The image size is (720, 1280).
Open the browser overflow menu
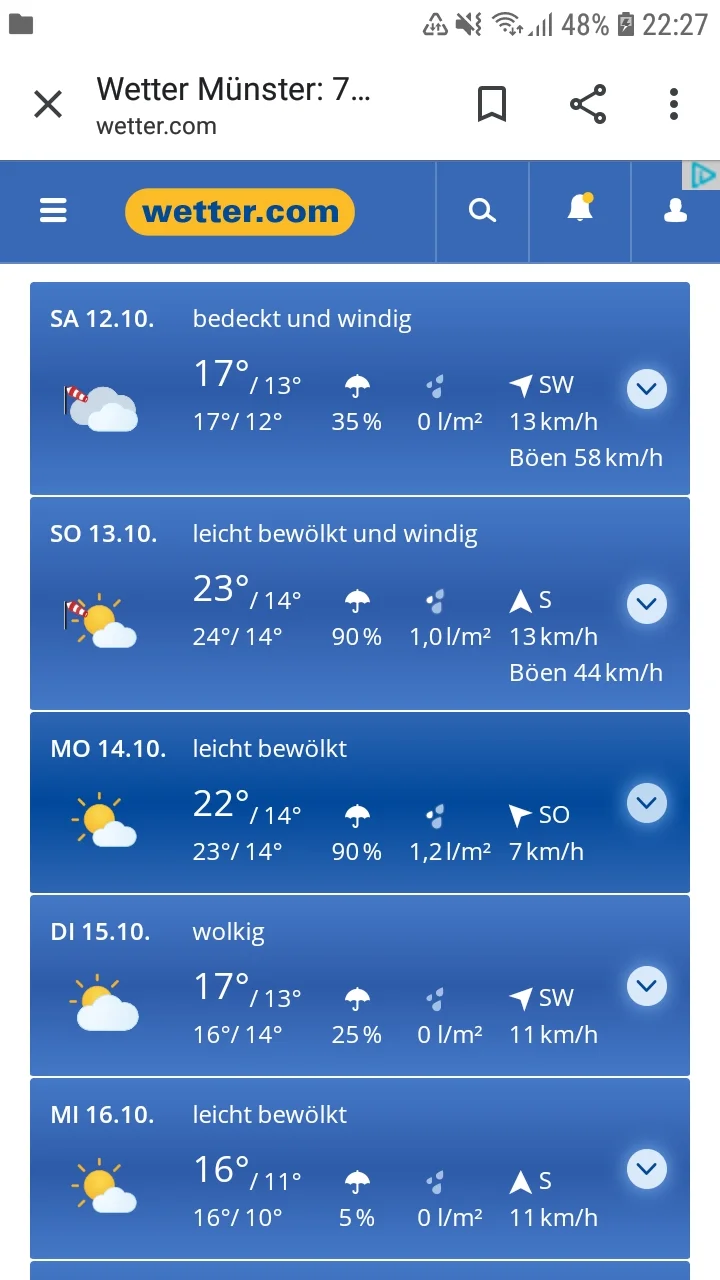(674, 103)
